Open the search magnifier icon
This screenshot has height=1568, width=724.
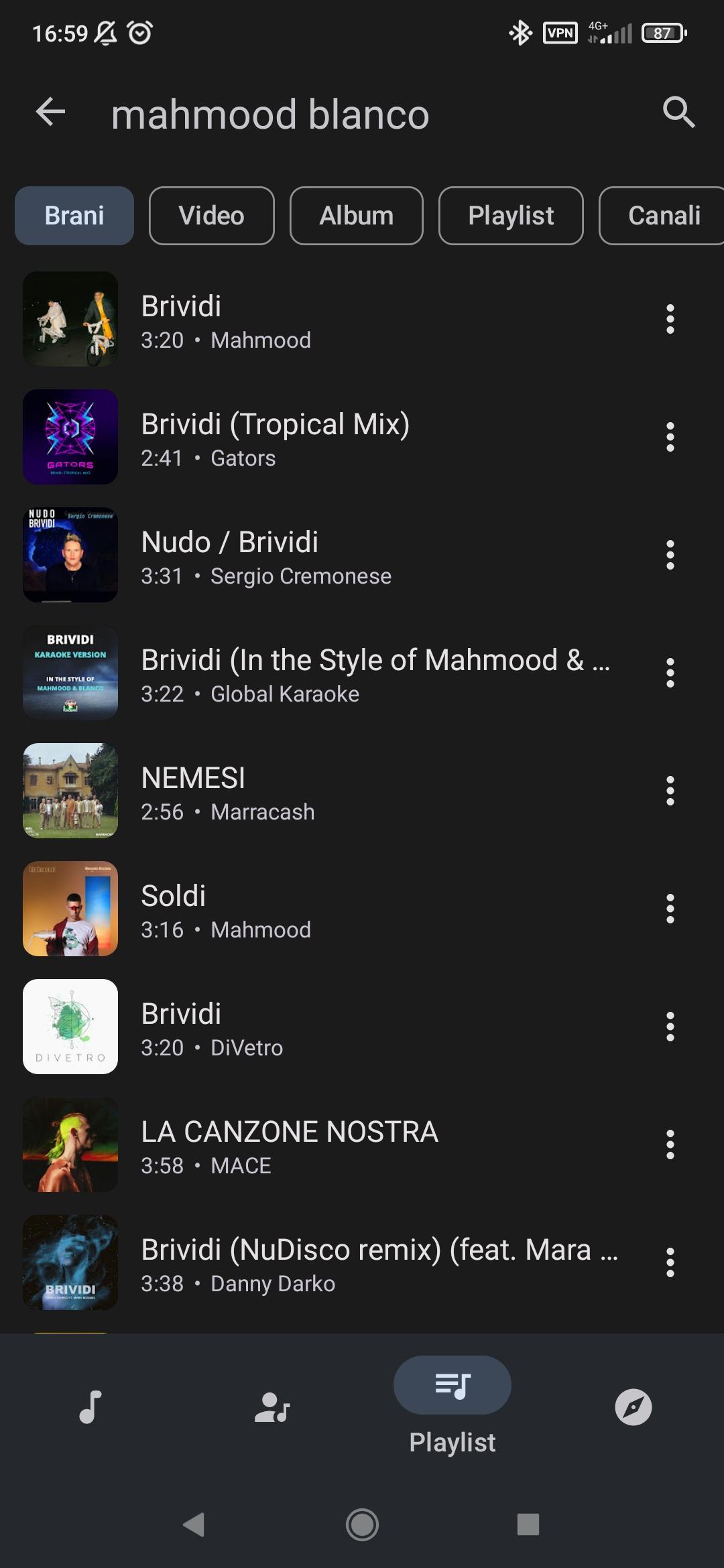678,112
